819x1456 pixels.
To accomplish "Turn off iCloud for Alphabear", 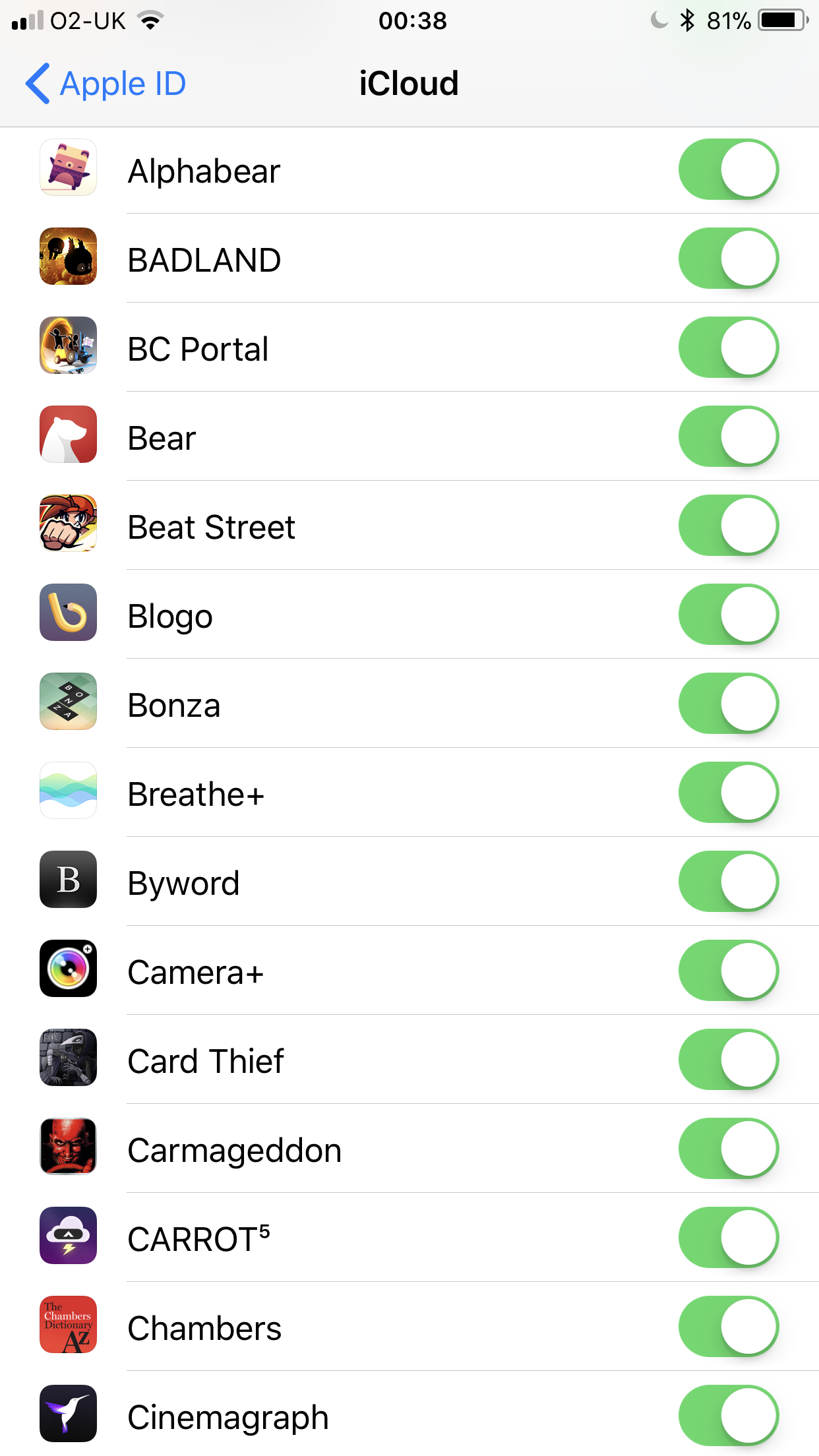I will tap(729, 169).
